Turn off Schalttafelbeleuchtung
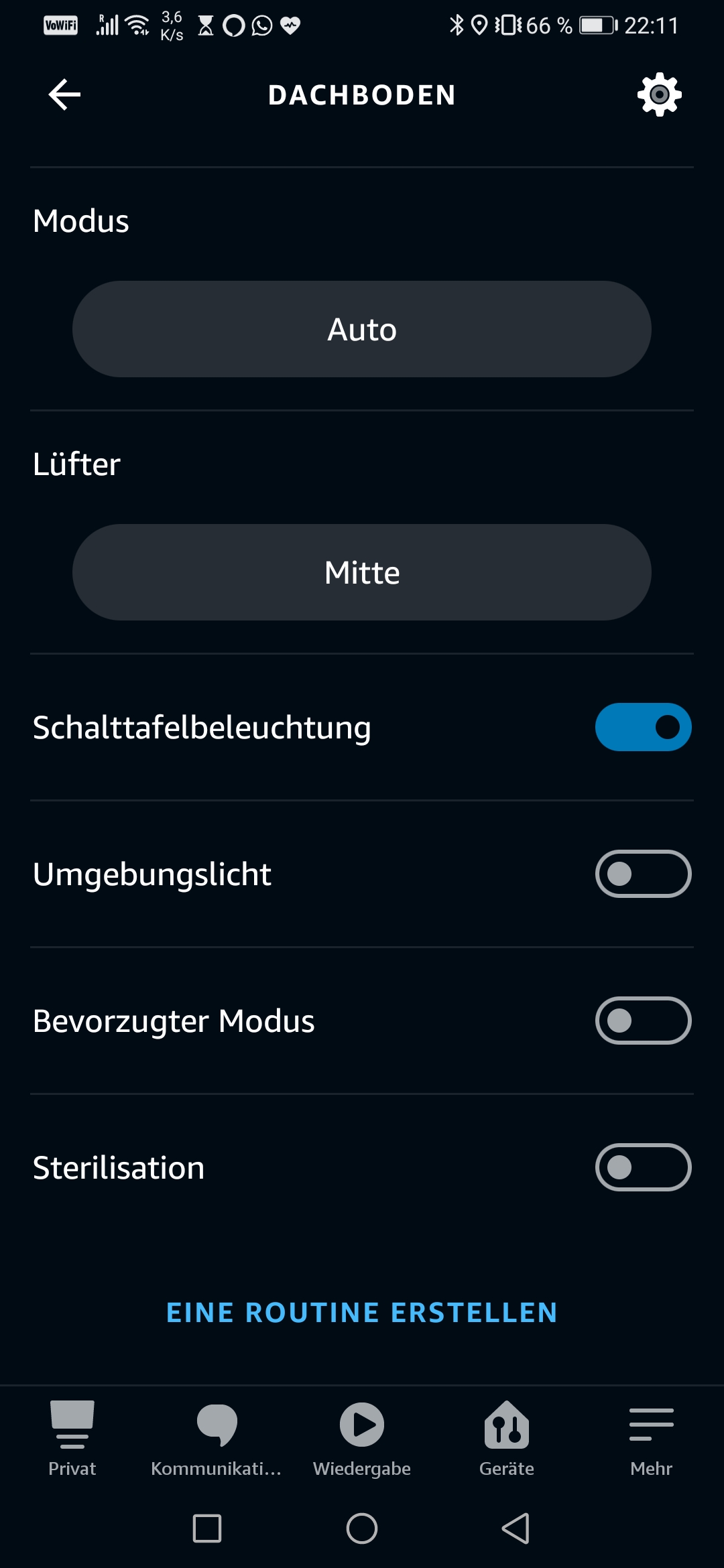724x1568 pixels. [643, 727]
